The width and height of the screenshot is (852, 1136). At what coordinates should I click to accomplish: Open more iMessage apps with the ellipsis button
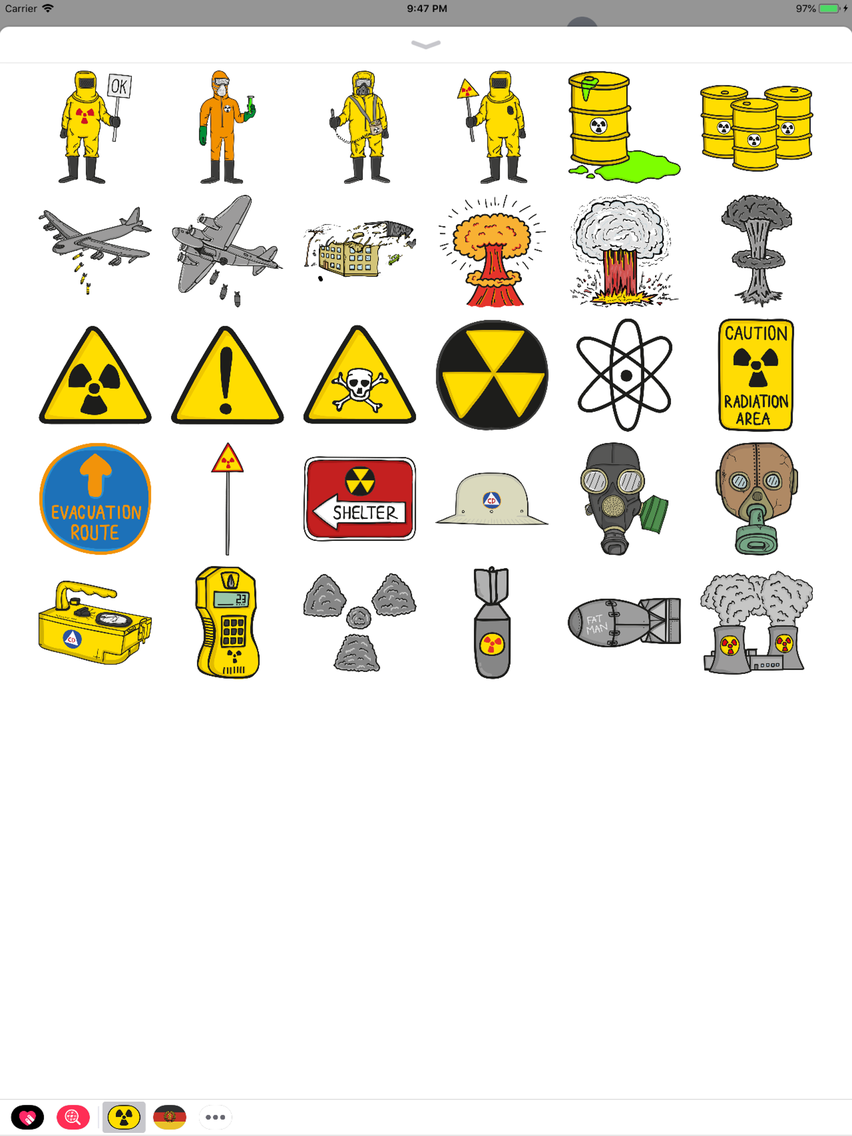[215, 1117]
